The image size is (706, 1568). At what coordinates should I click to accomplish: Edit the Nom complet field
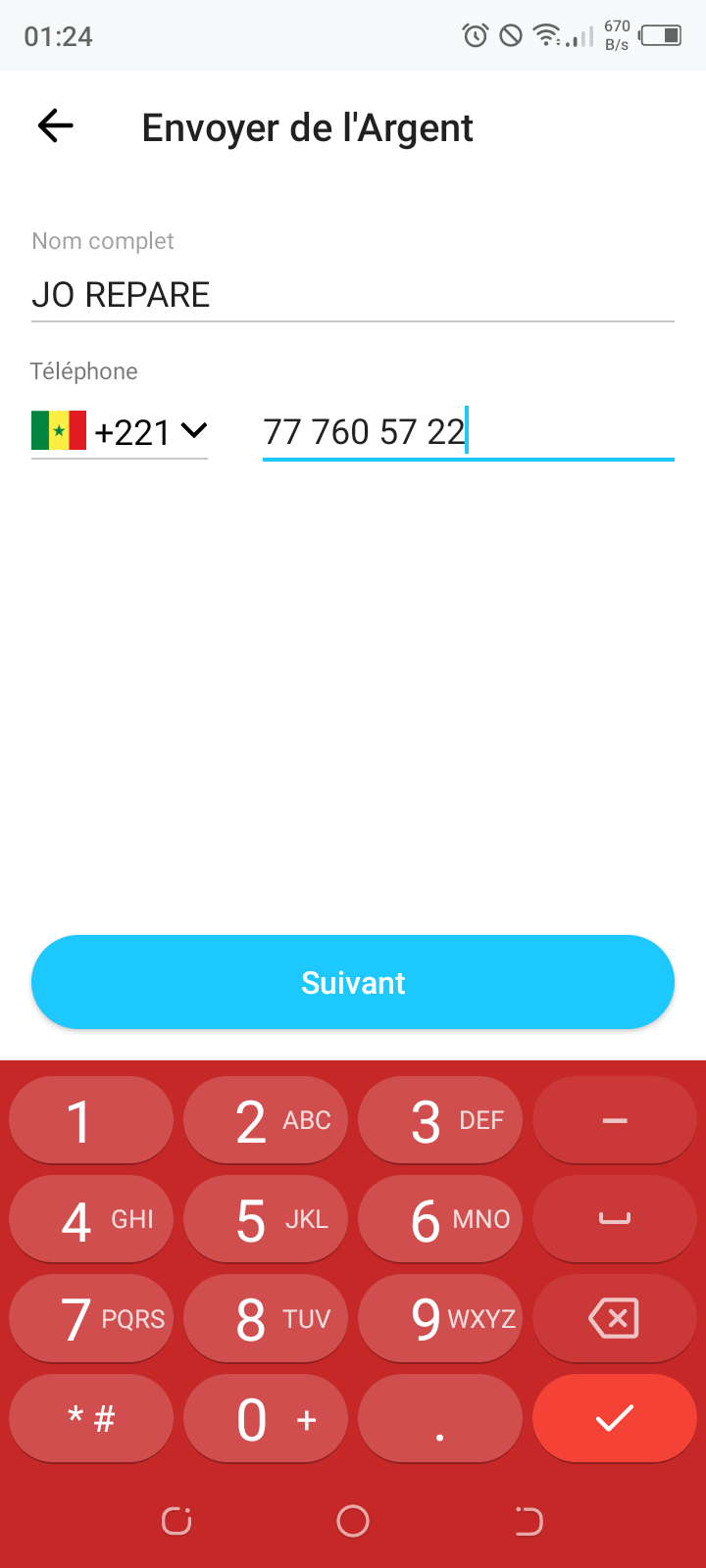click(x=353, y=295)
